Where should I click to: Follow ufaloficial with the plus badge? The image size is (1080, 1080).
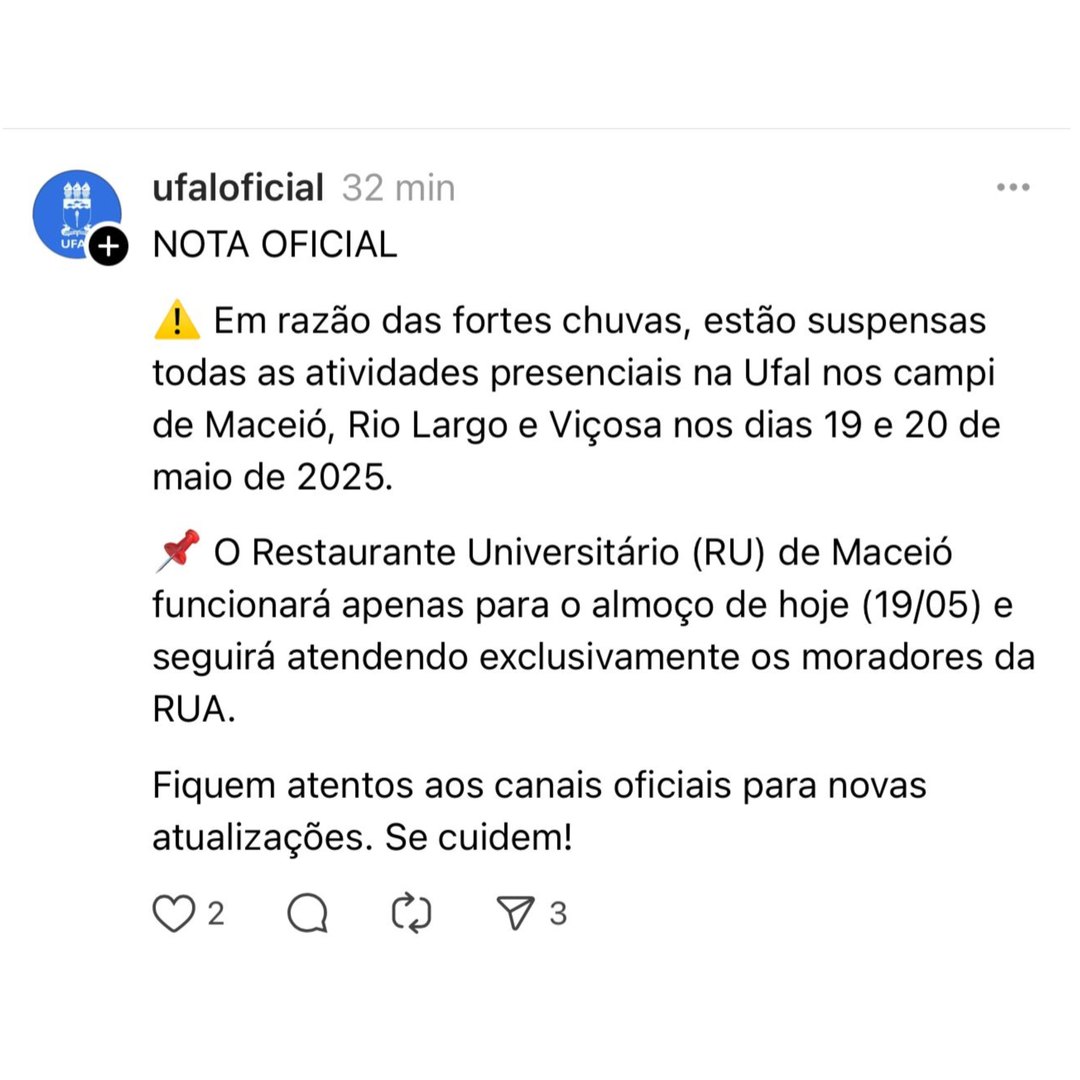click(x=108, y=246)
